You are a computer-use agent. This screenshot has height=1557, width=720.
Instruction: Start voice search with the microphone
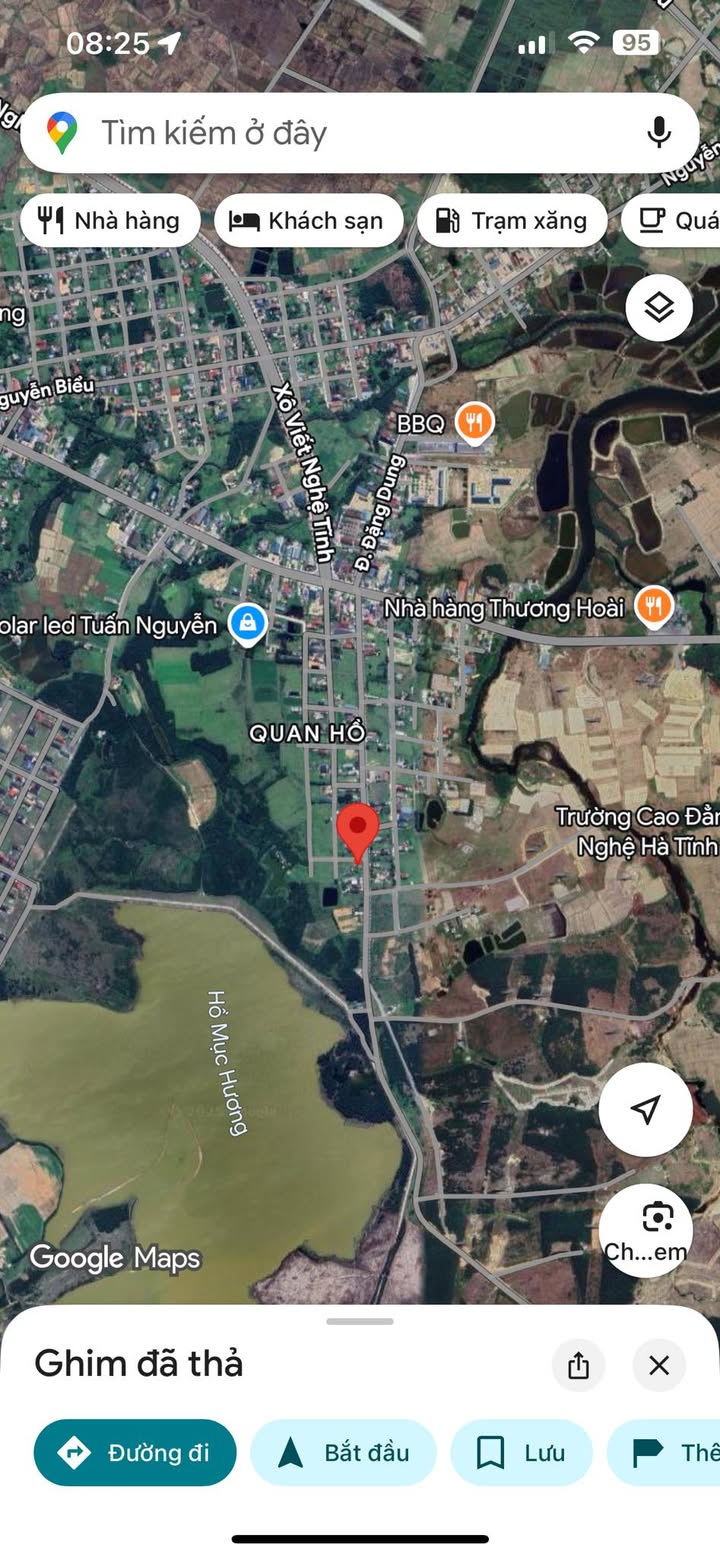658,133
